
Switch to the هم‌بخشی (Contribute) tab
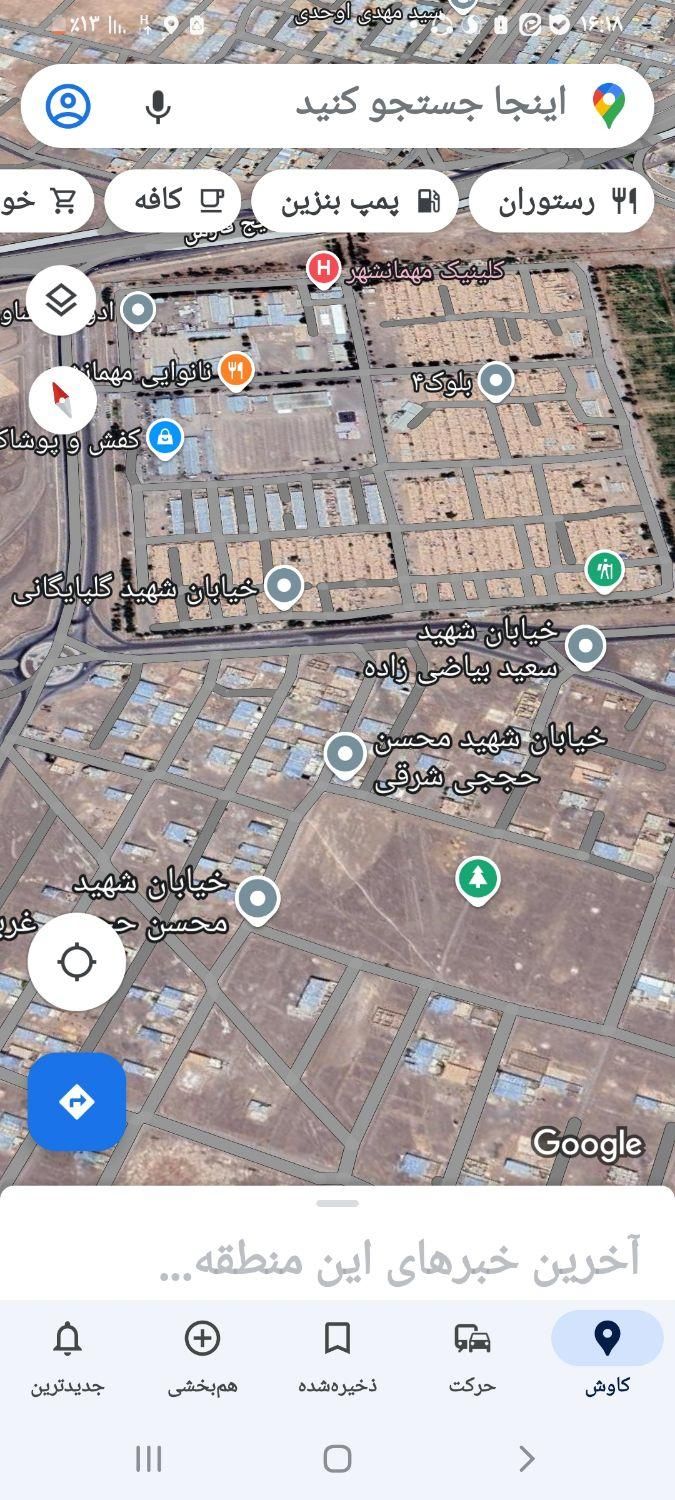coord(202,1355)
